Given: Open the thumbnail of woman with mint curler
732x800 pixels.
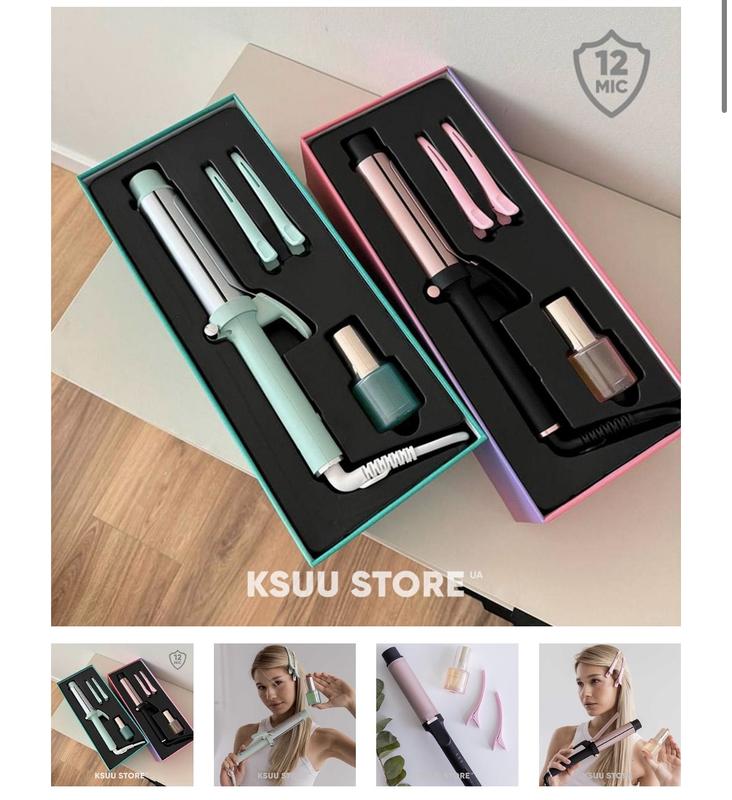Looking at the screenshot, I should click(x=284, y=714).
